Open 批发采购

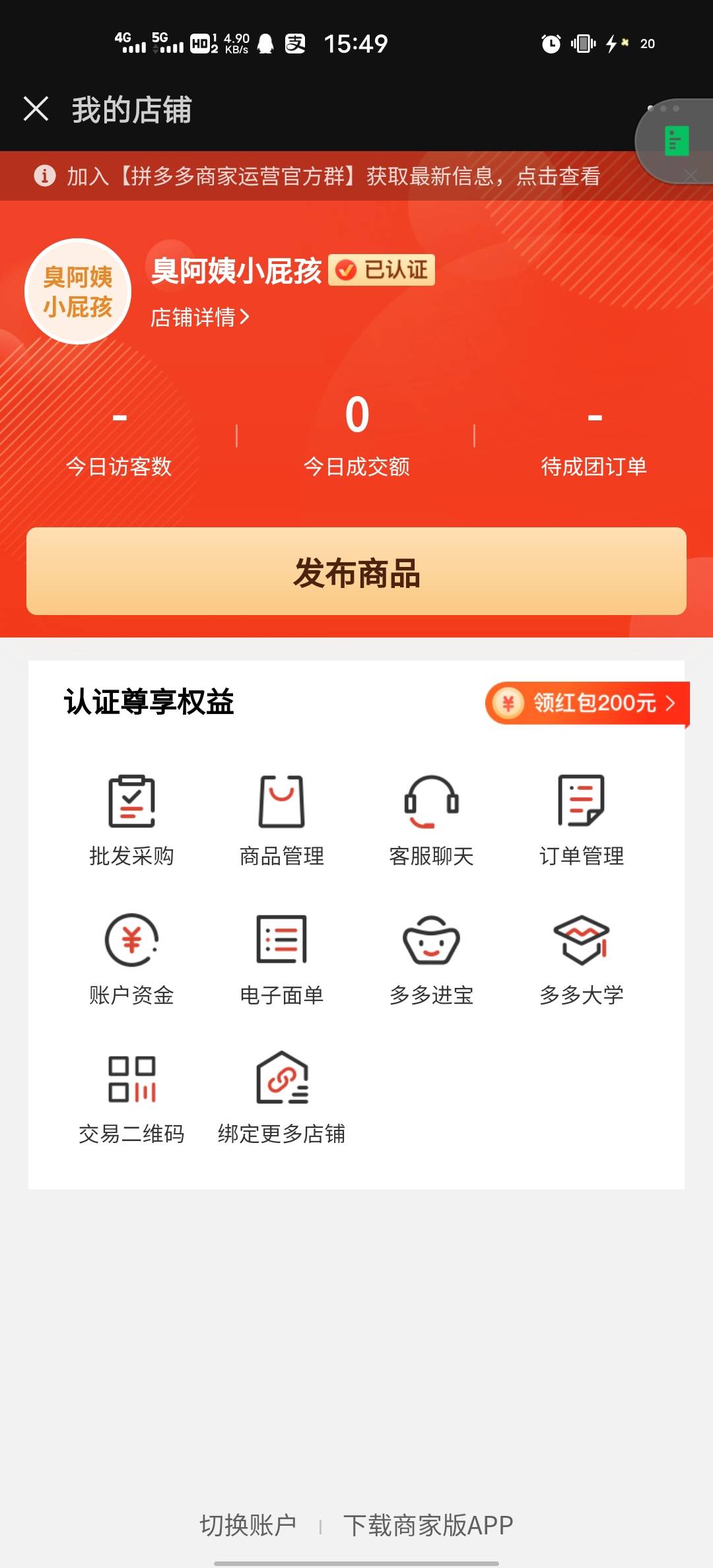[131, 820]
